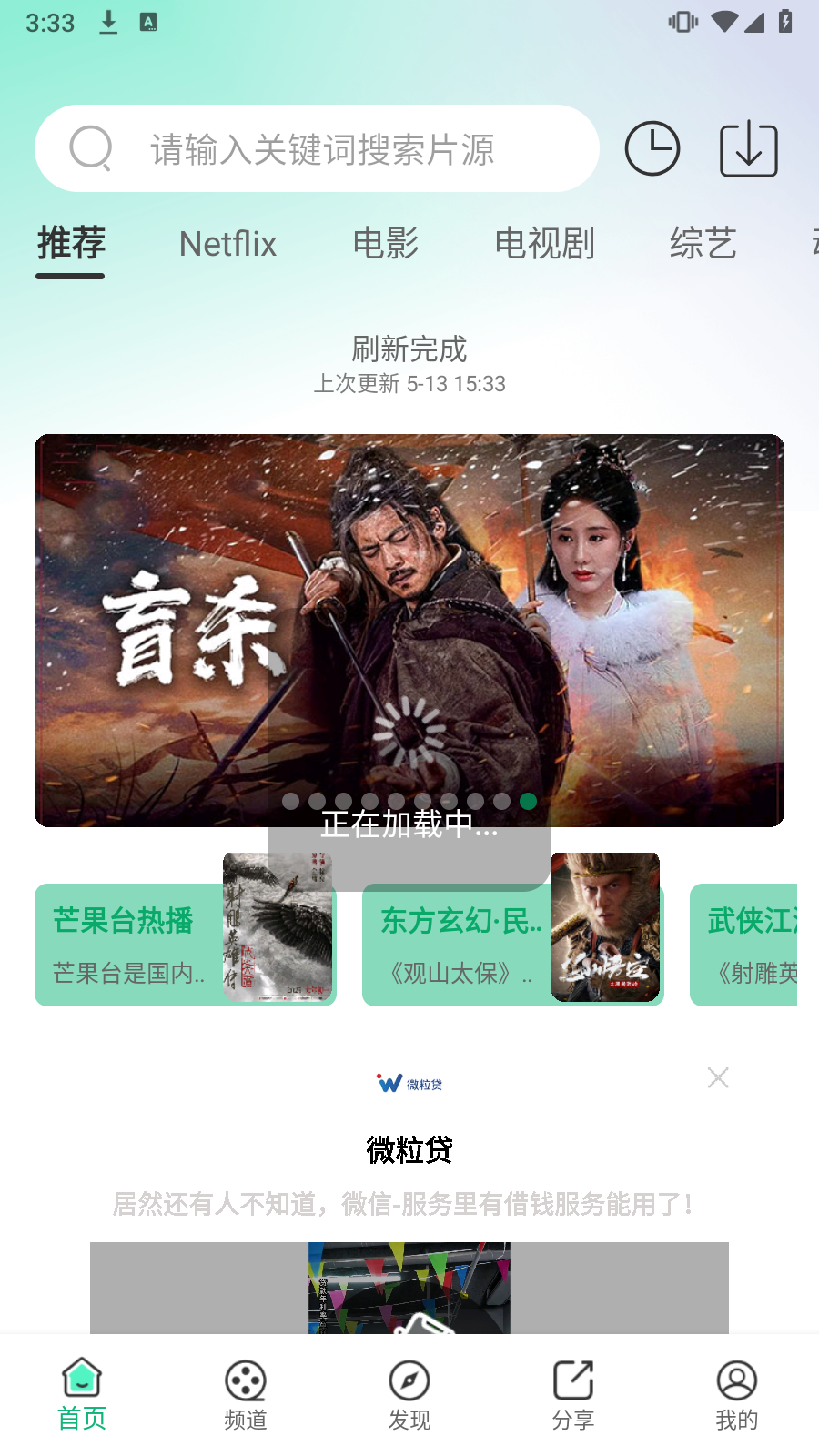The height and width of the screenshot is (1456, 819).
Task: Open the 微粒贷 ad video
Action: pos(409,1288)
